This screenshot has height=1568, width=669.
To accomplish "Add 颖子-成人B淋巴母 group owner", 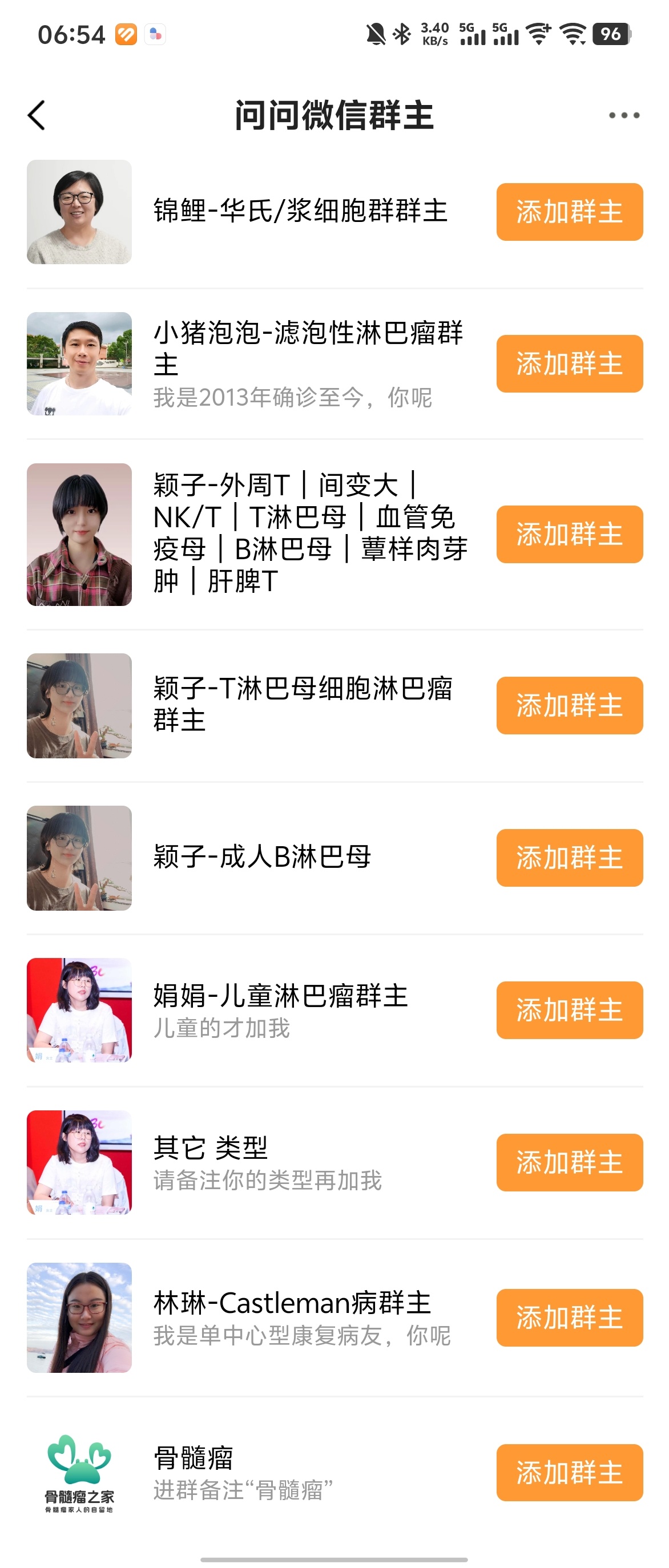I will click(x=569, y=857).
